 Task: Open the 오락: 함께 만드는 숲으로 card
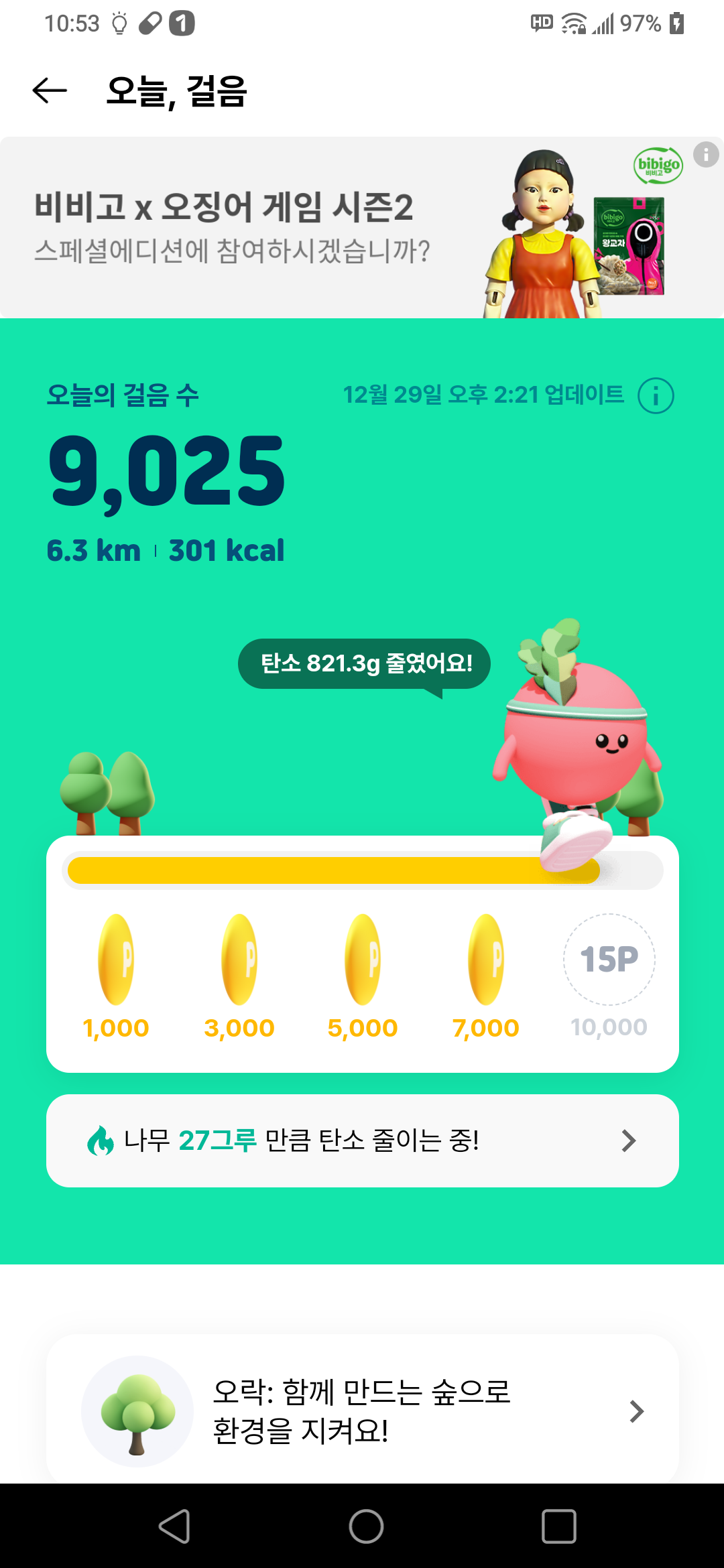click(362, 1411)
